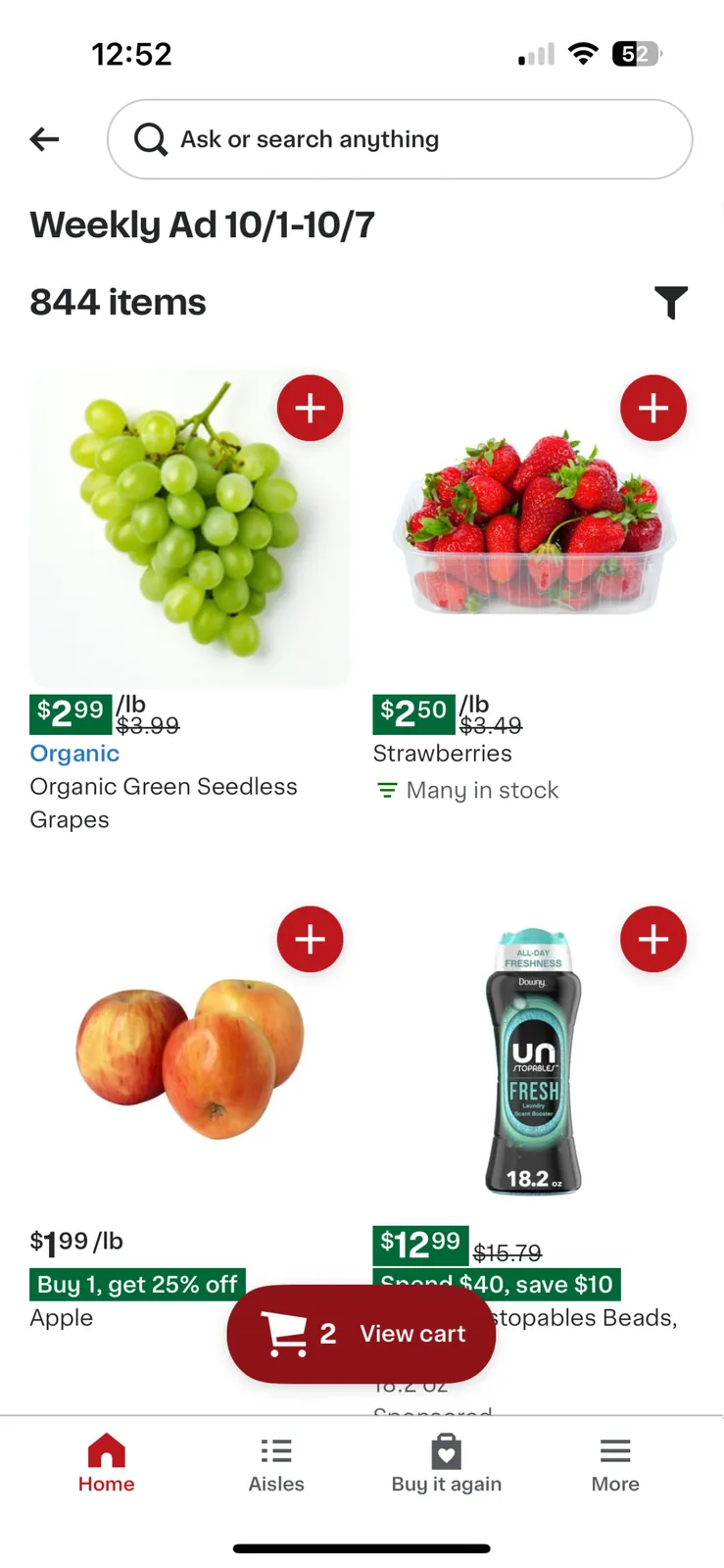
Task: Open the More tab
Action: (615, 1463)
